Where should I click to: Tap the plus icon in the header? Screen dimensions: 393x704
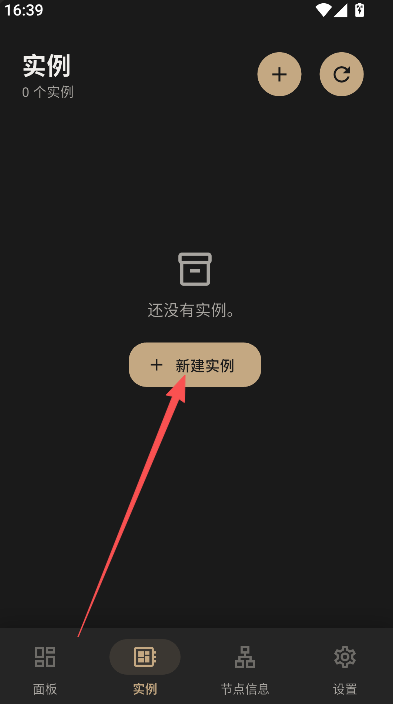coord(279,74)
